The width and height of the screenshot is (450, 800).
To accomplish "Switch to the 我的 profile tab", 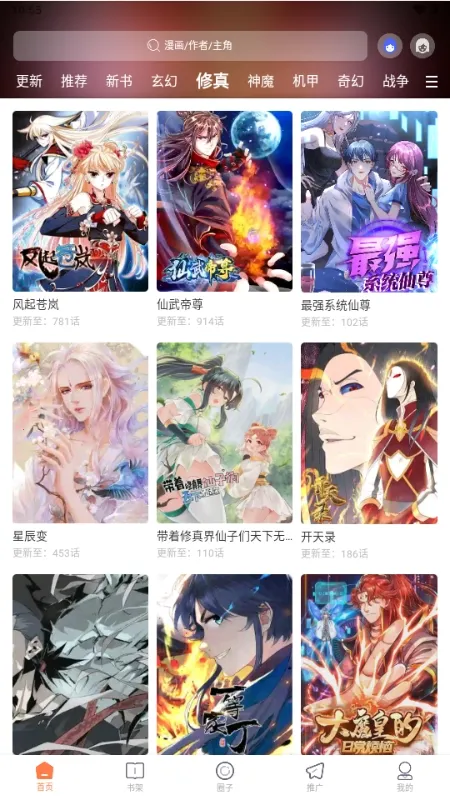I will 405,777.
